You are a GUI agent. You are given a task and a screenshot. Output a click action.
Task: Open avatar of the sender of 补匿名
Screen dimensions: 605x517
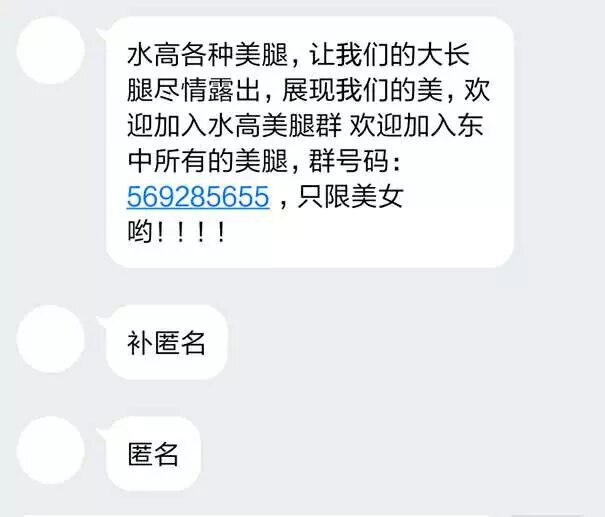[x=50, y=340]
